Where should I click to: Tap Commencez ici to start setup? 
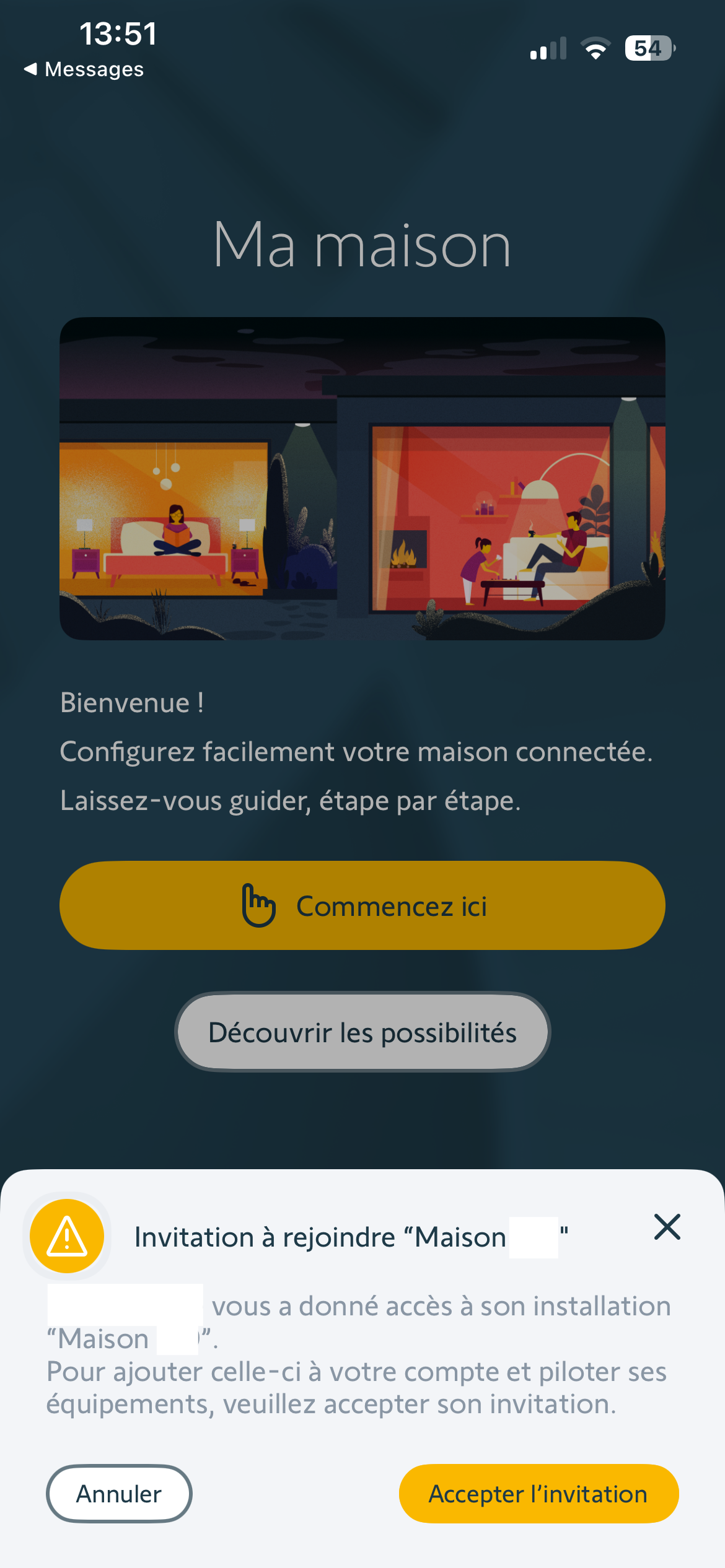362,905
